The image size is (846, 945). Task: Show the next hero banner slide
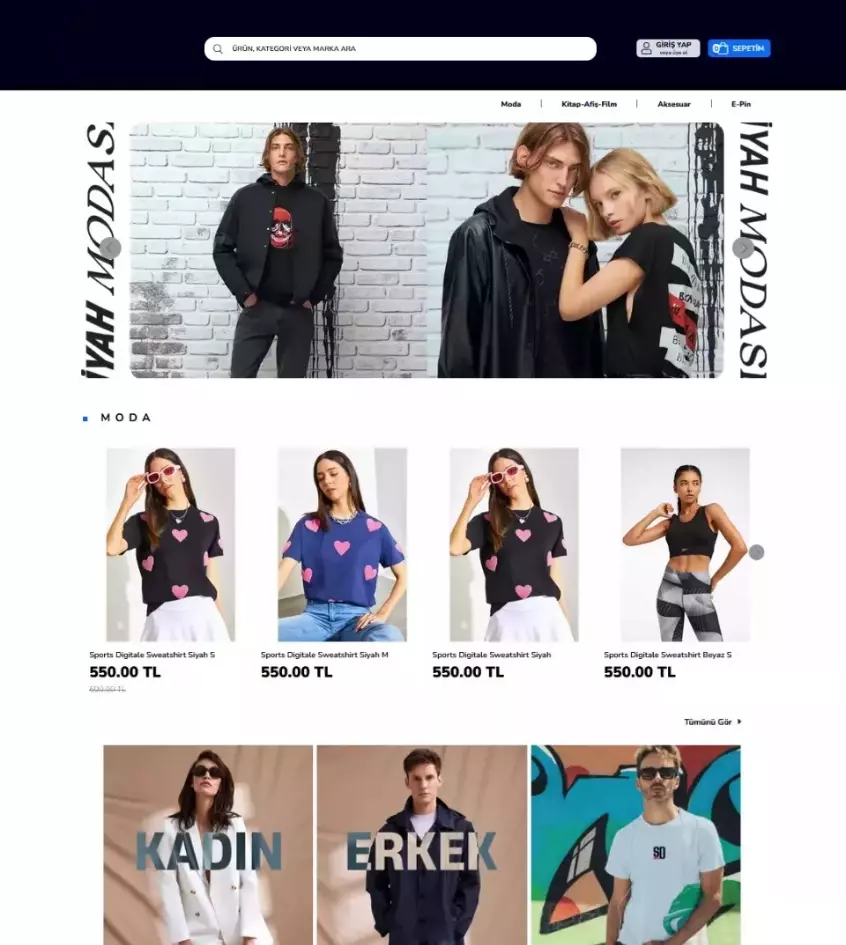tap(742, 249)
